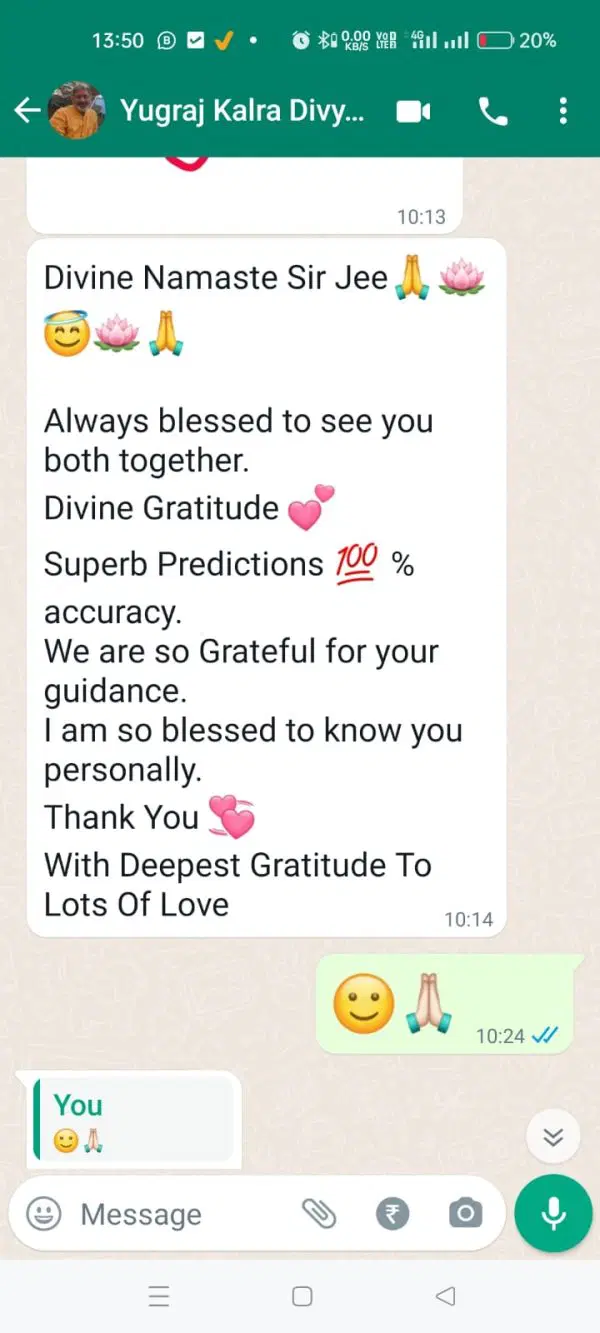Start a video call with Yugraj Kalra

pos(413,111)
